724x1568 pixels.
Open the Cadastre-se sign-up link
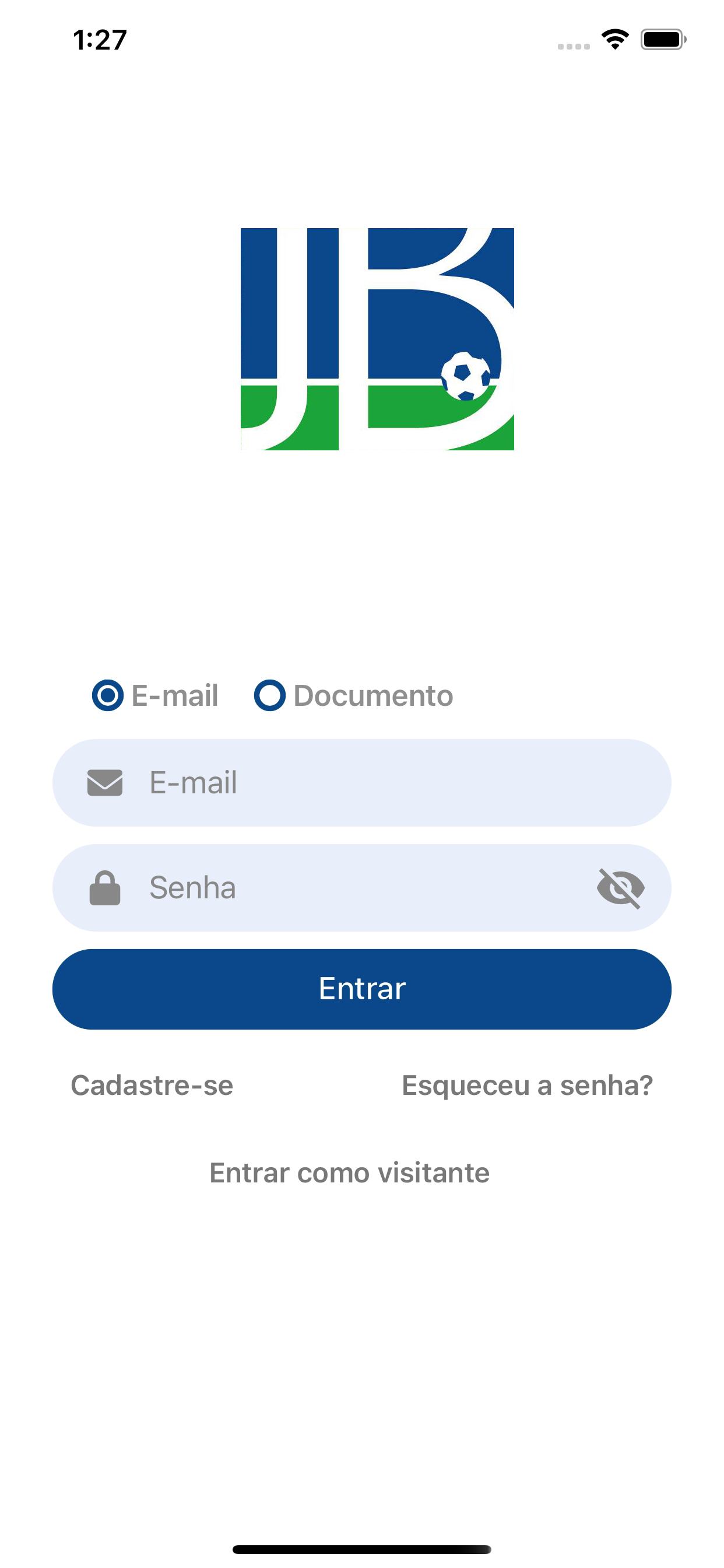[x=152, y=1084]
